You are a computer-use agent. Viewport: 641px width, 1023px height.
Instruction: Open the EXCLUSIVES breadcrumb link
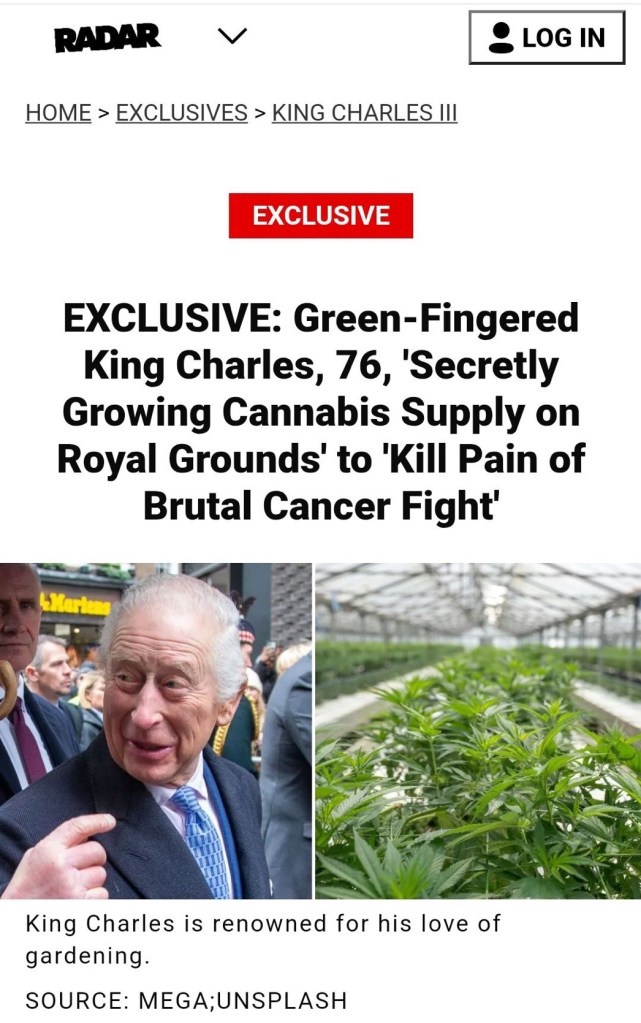[181, 113]
